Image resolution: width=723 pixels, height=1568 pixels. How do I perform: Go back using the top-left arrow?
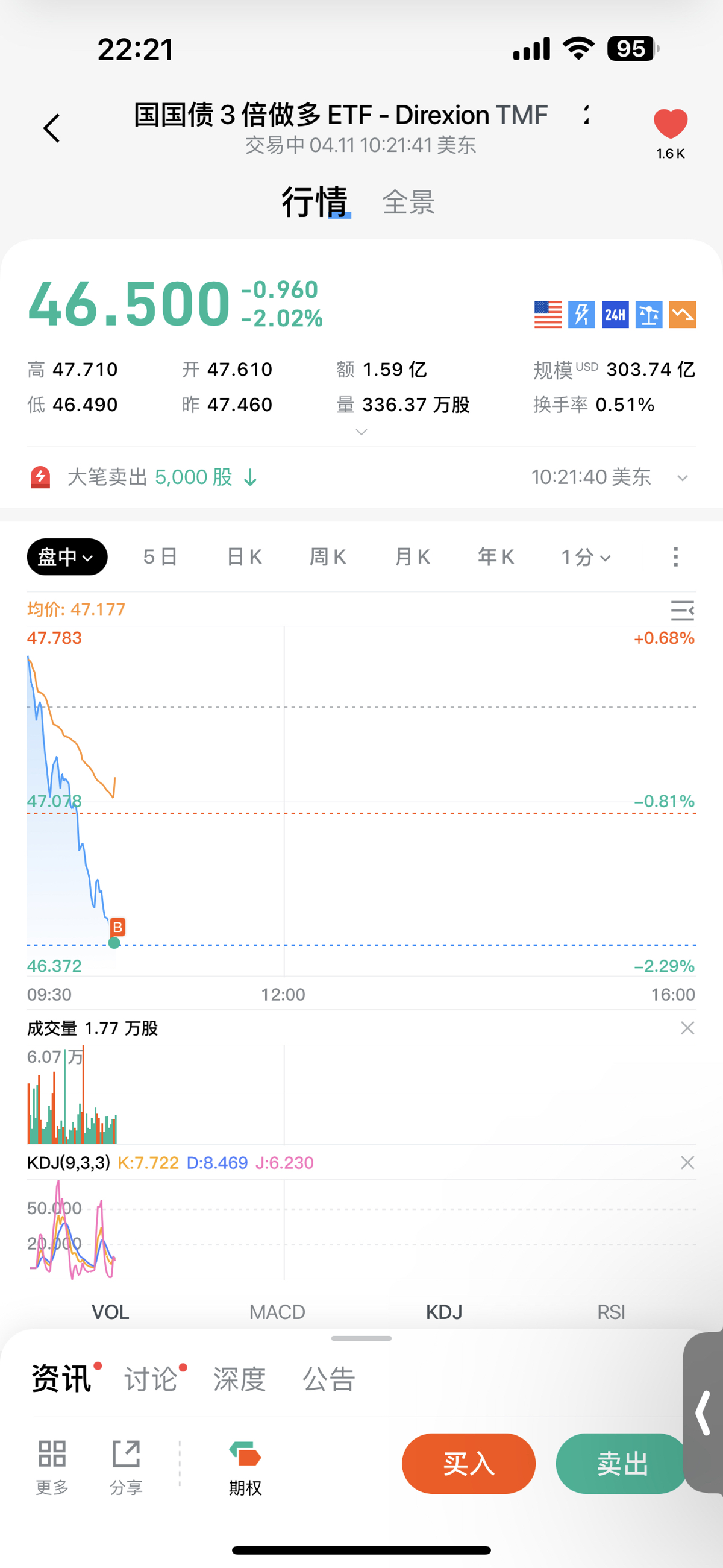coord(52,128)
